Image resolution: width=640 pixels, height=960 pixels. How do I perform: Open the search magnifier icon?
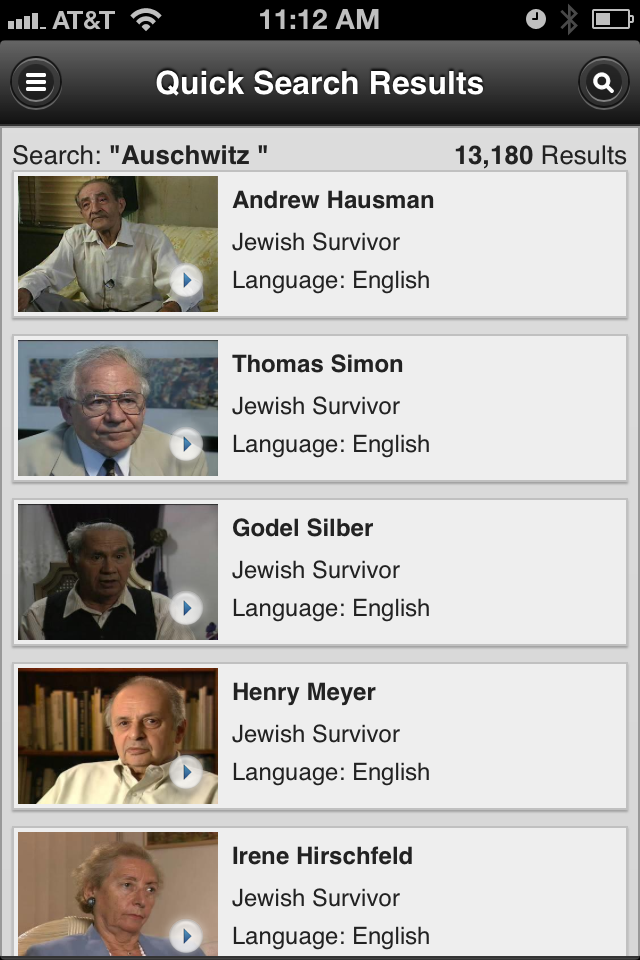(x=603, y=83)
